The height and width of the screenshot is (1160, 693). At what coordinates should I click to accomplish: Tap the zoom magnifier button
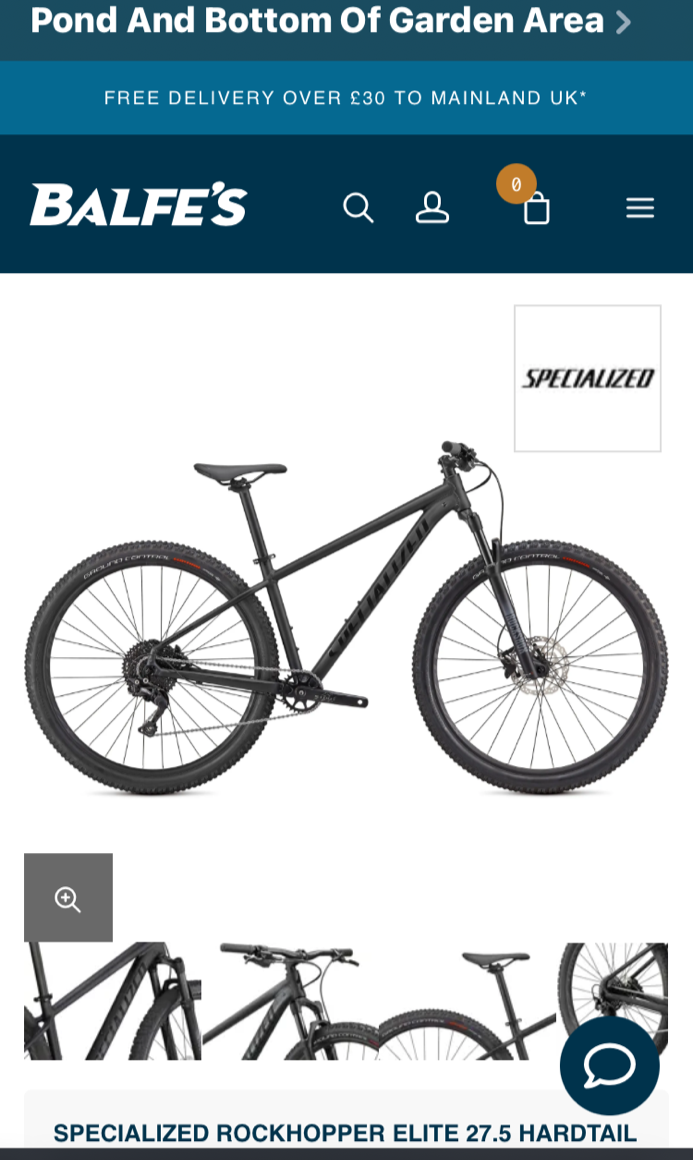68,898
